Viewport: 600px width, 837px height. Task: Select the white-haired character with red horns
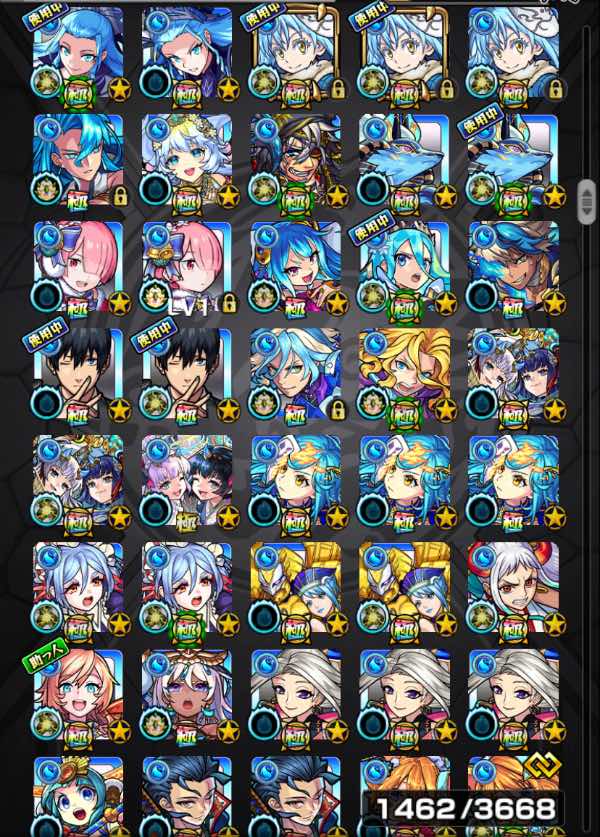513,587
